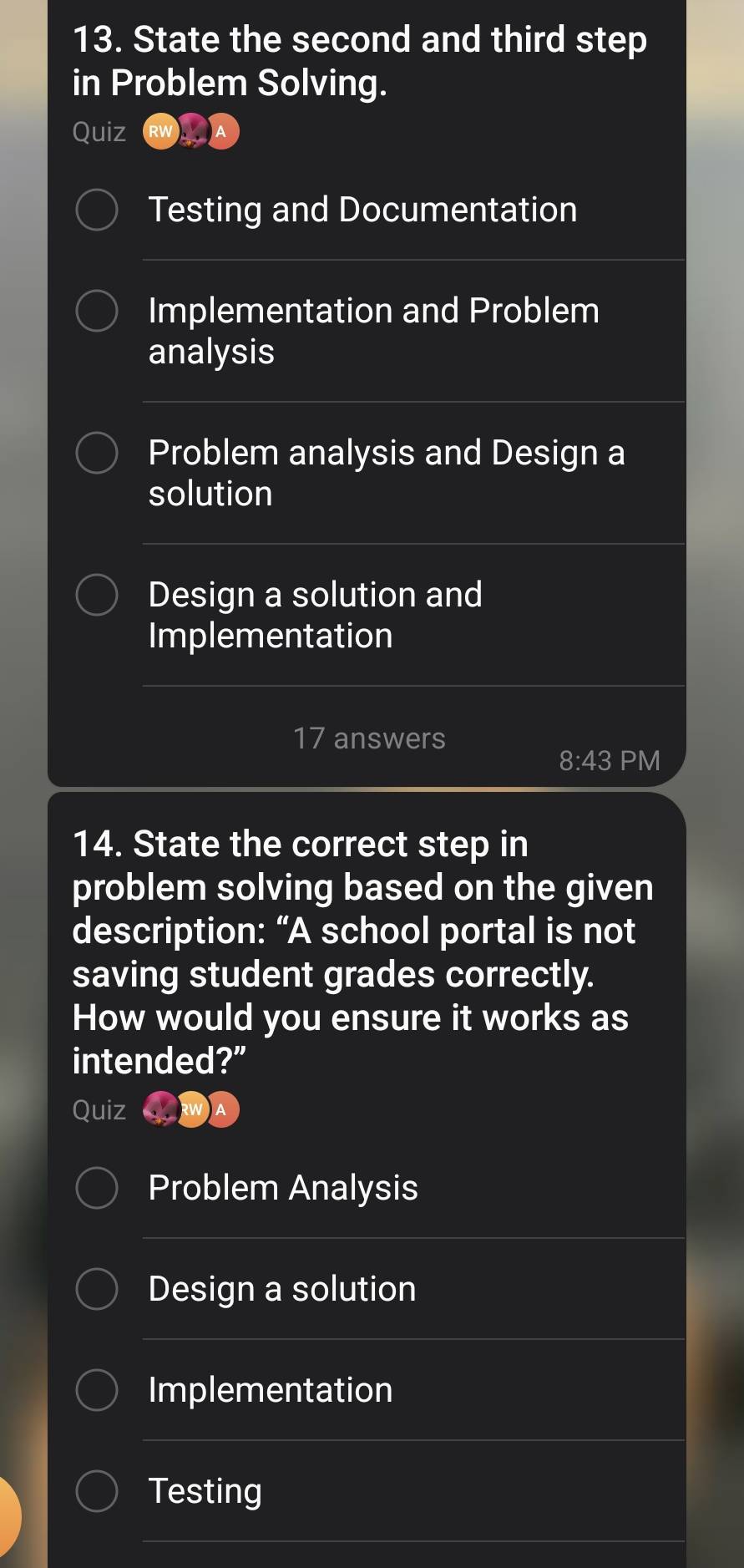Pick 'Problem analysis and Design a solution'

97,454
